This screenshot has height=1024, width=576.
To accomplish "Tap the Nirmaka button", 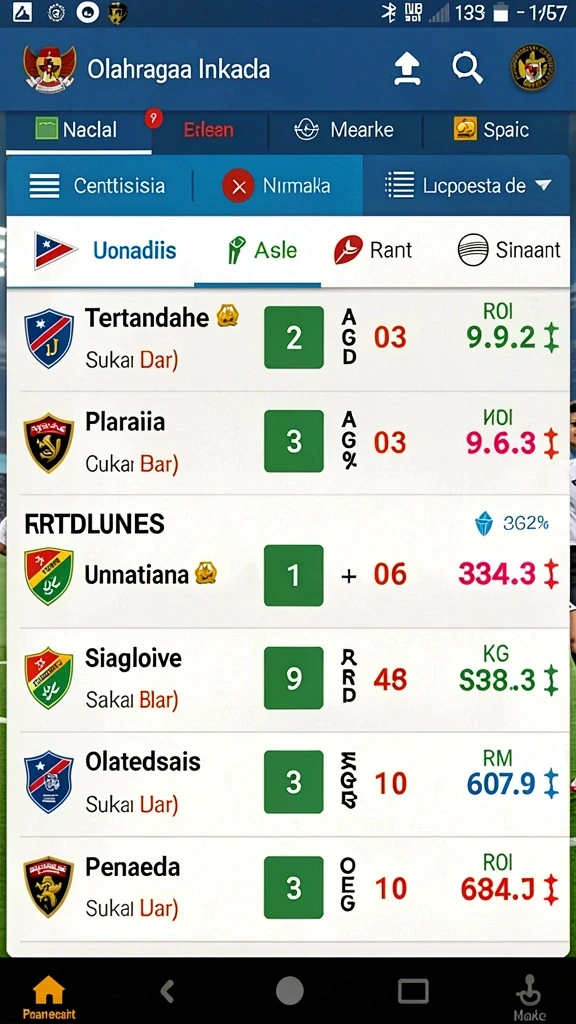I will point(277,186).
